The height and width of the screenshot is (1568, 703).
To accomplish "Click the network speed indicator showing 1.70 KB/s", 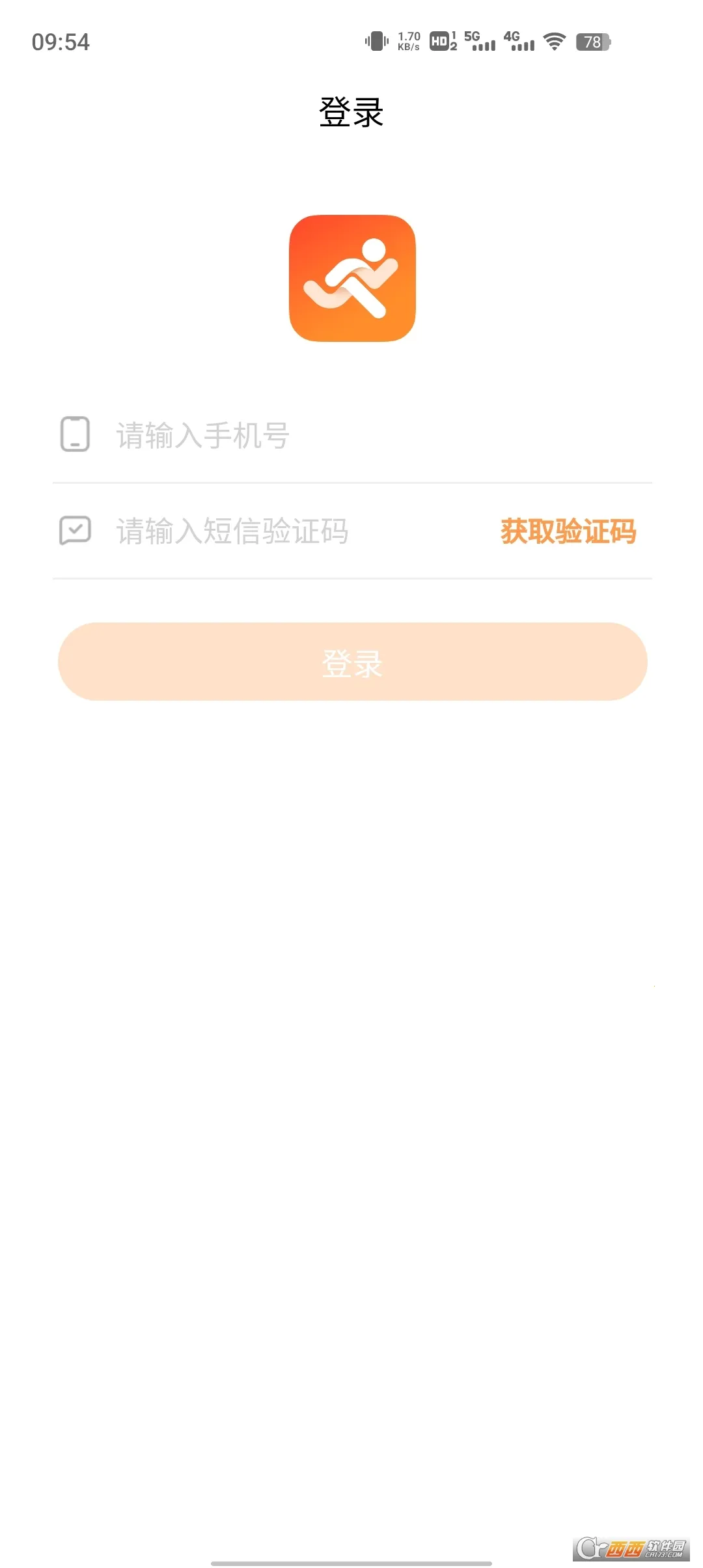I will coord(407,40).
